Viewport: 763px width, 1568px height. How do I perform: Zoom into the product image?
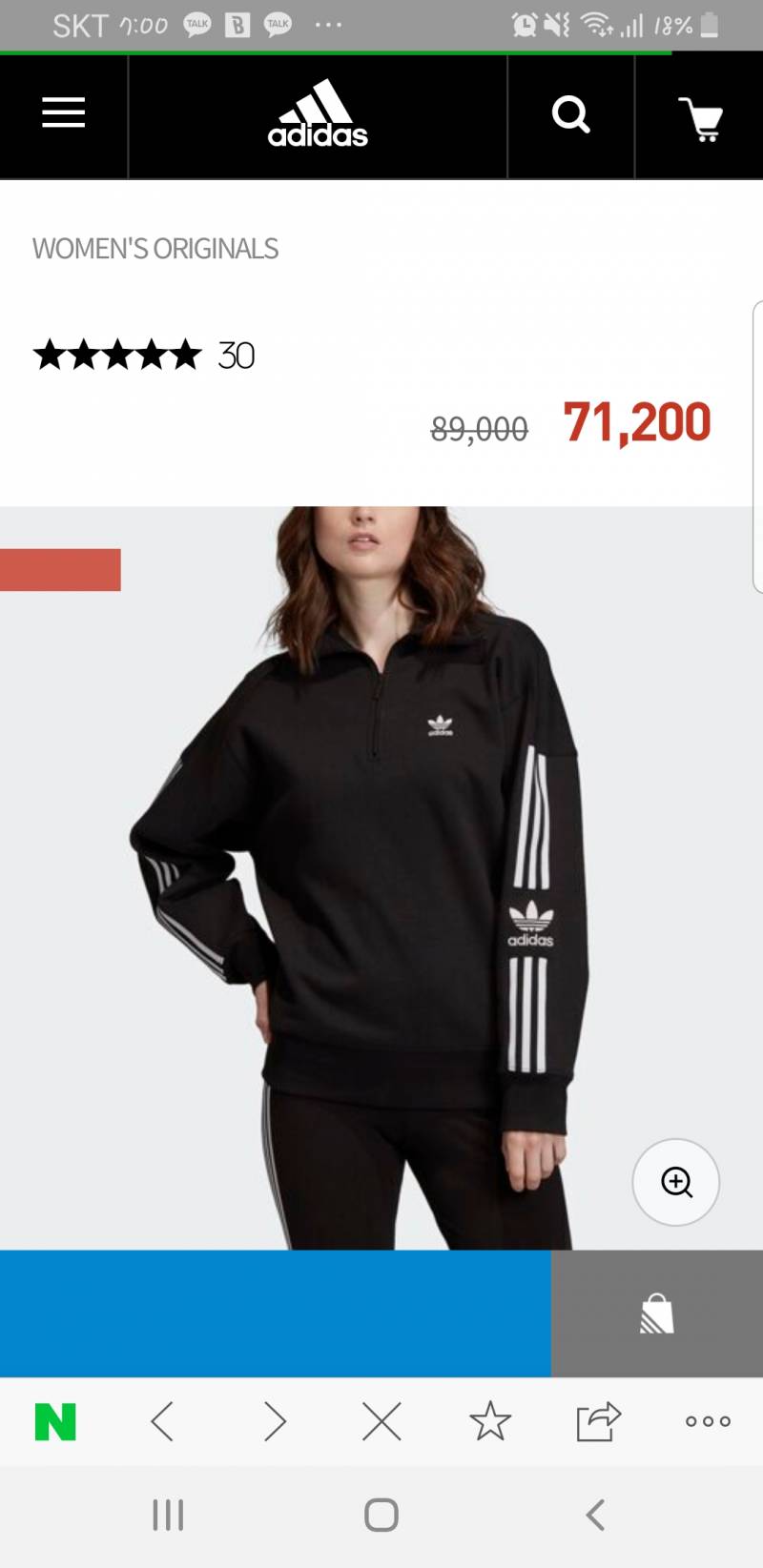pos(675,1182)
